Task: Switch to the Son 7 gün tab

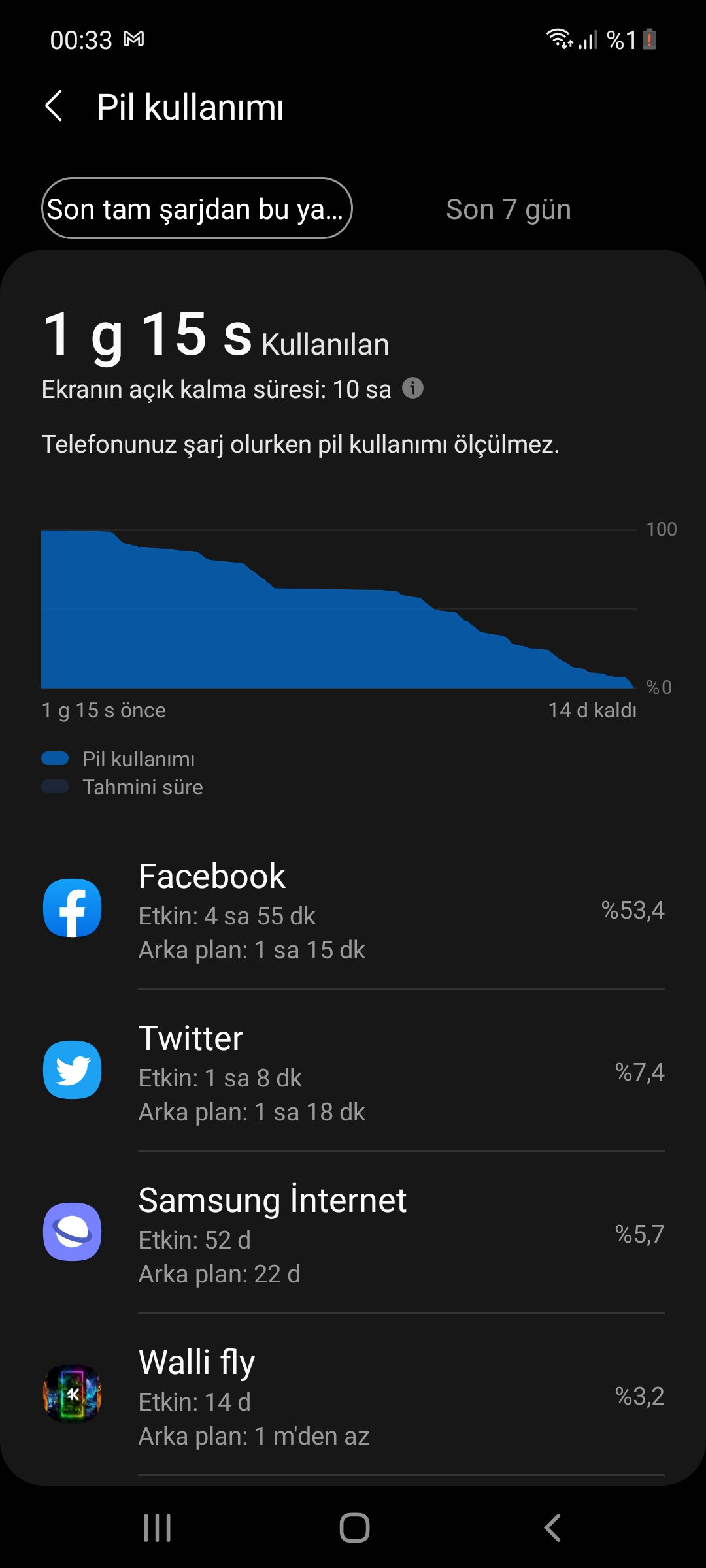Action: 508,210
